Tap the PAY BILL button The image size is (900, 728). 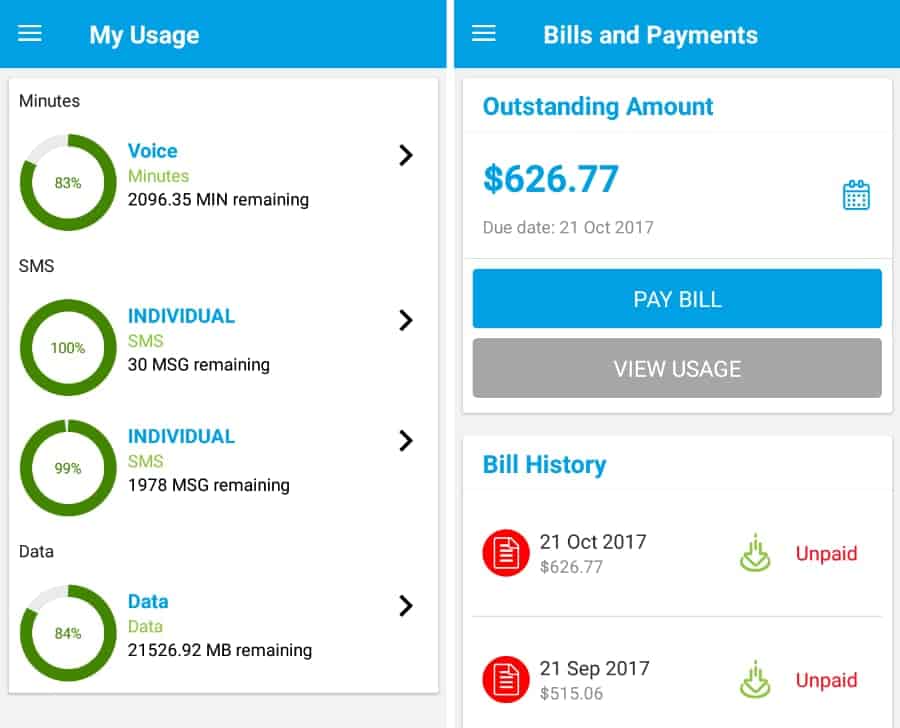(677, 299)
